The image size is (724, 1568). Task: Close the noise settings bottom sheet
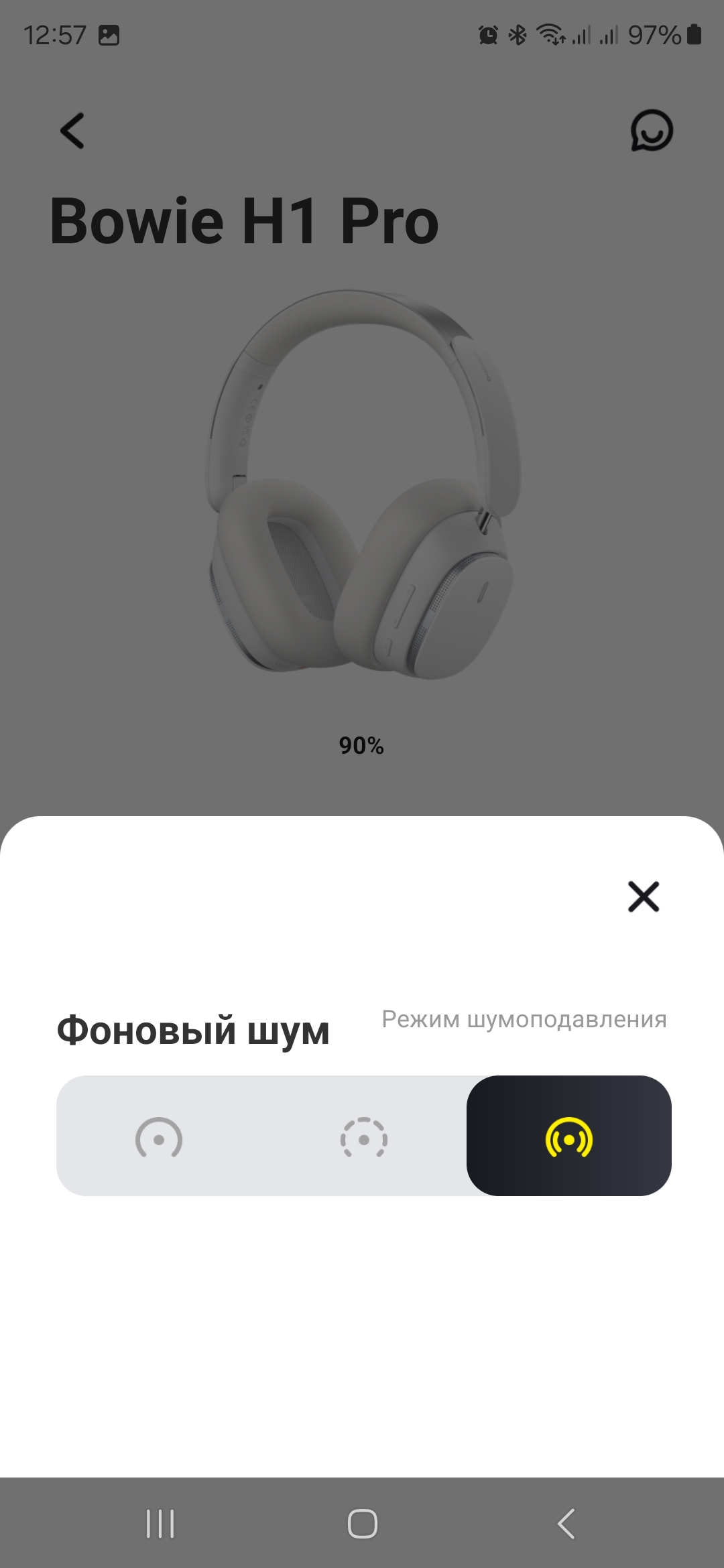point(644,897)
